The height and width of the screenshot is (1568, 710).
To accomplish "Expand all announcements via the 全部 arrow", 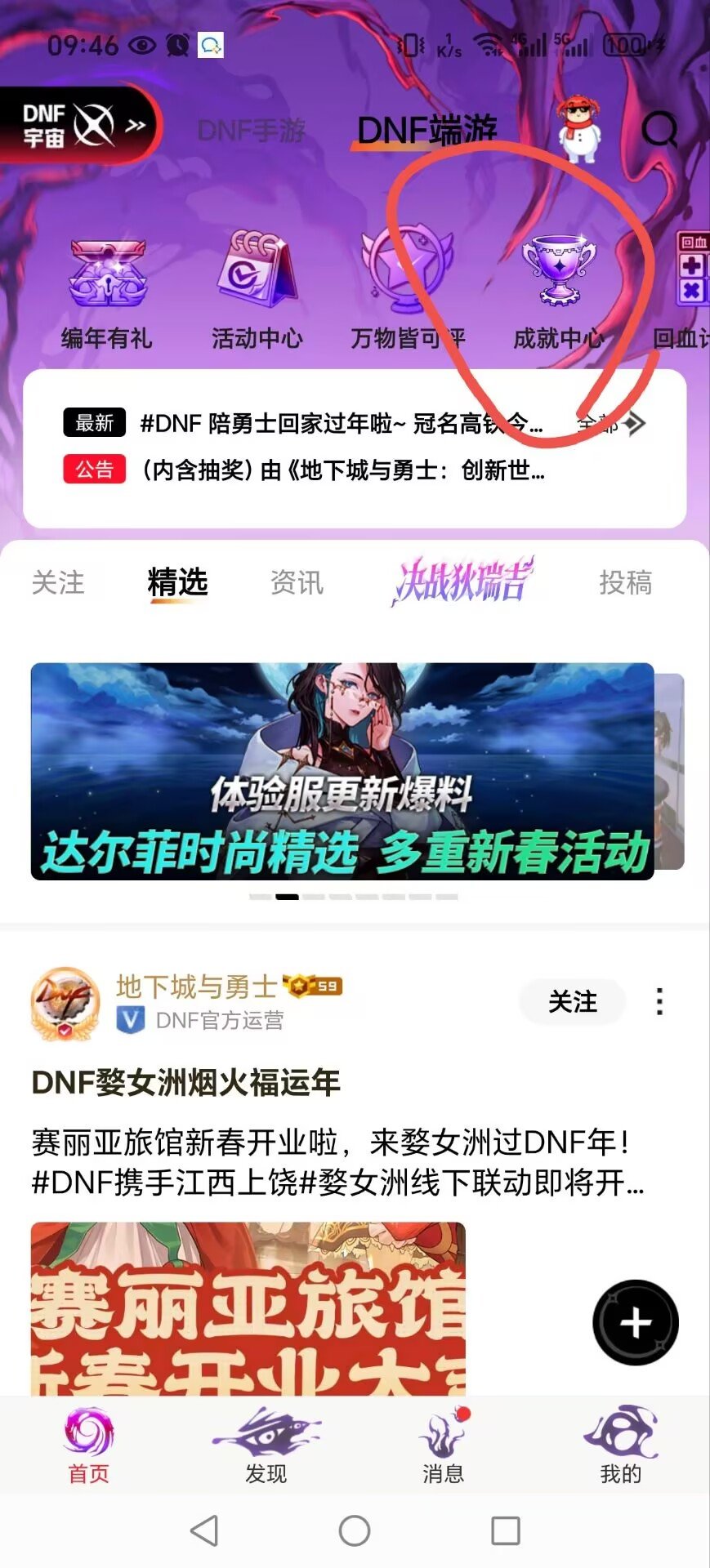I will 609,423.
